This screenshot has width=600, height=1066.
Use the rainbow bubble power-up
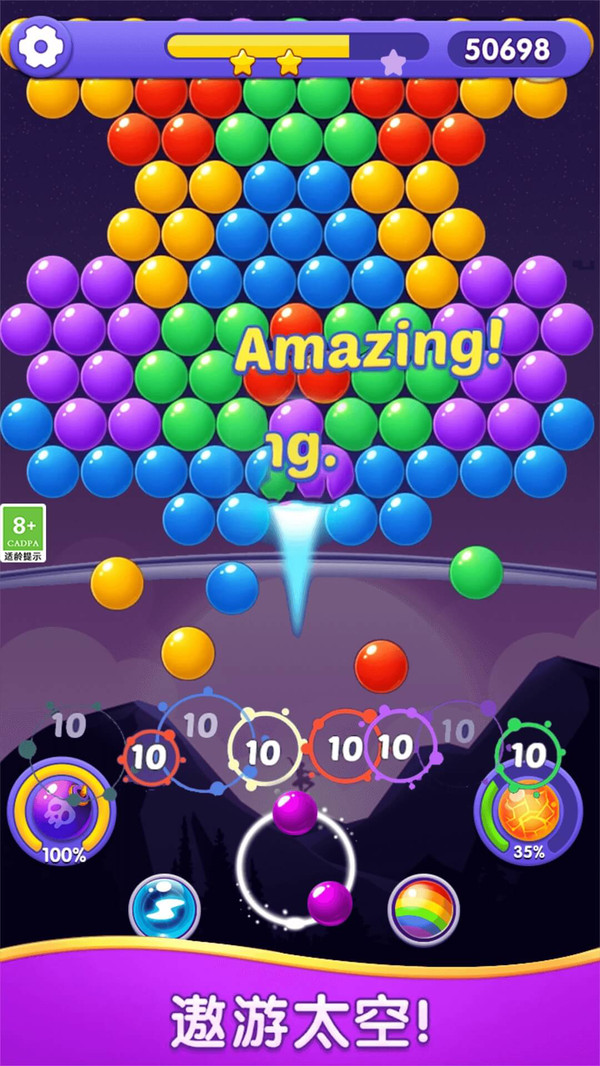tap(423, 909)
